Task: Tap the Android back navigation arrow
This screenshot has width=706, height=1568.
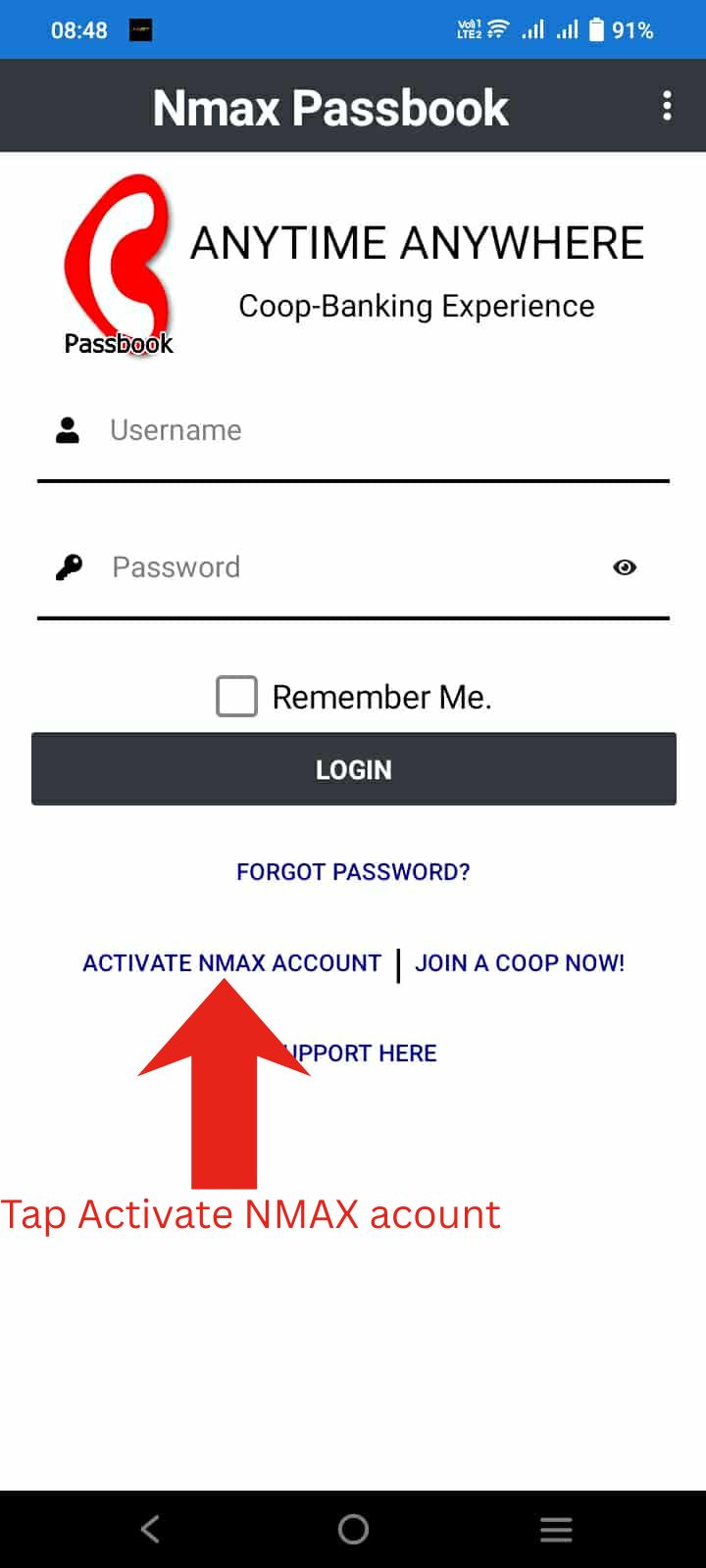Action: point(149,1528)
